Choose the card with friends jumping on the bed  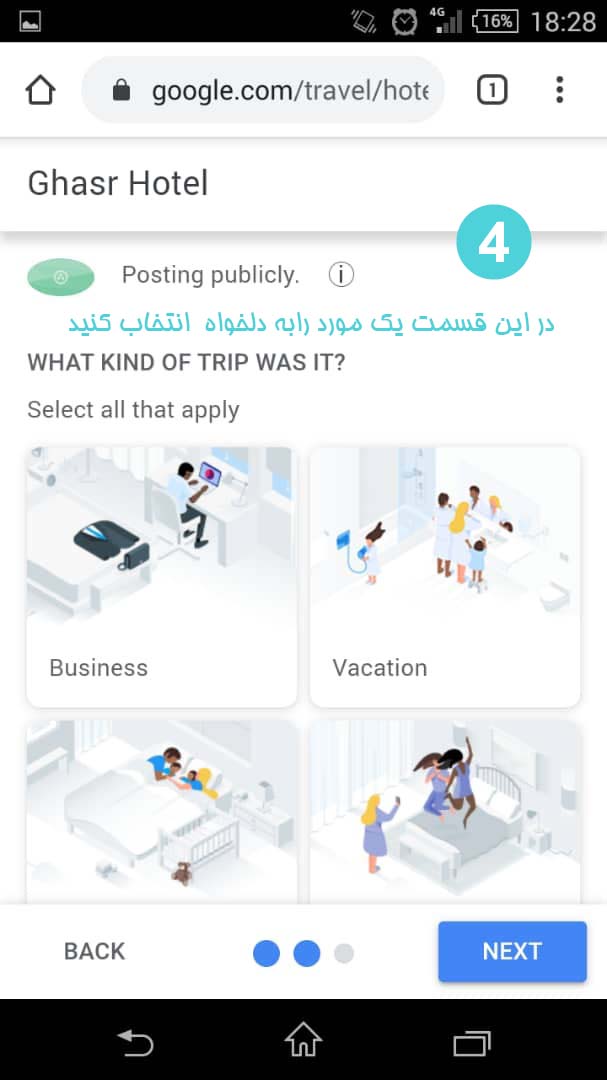click(445, 810)
